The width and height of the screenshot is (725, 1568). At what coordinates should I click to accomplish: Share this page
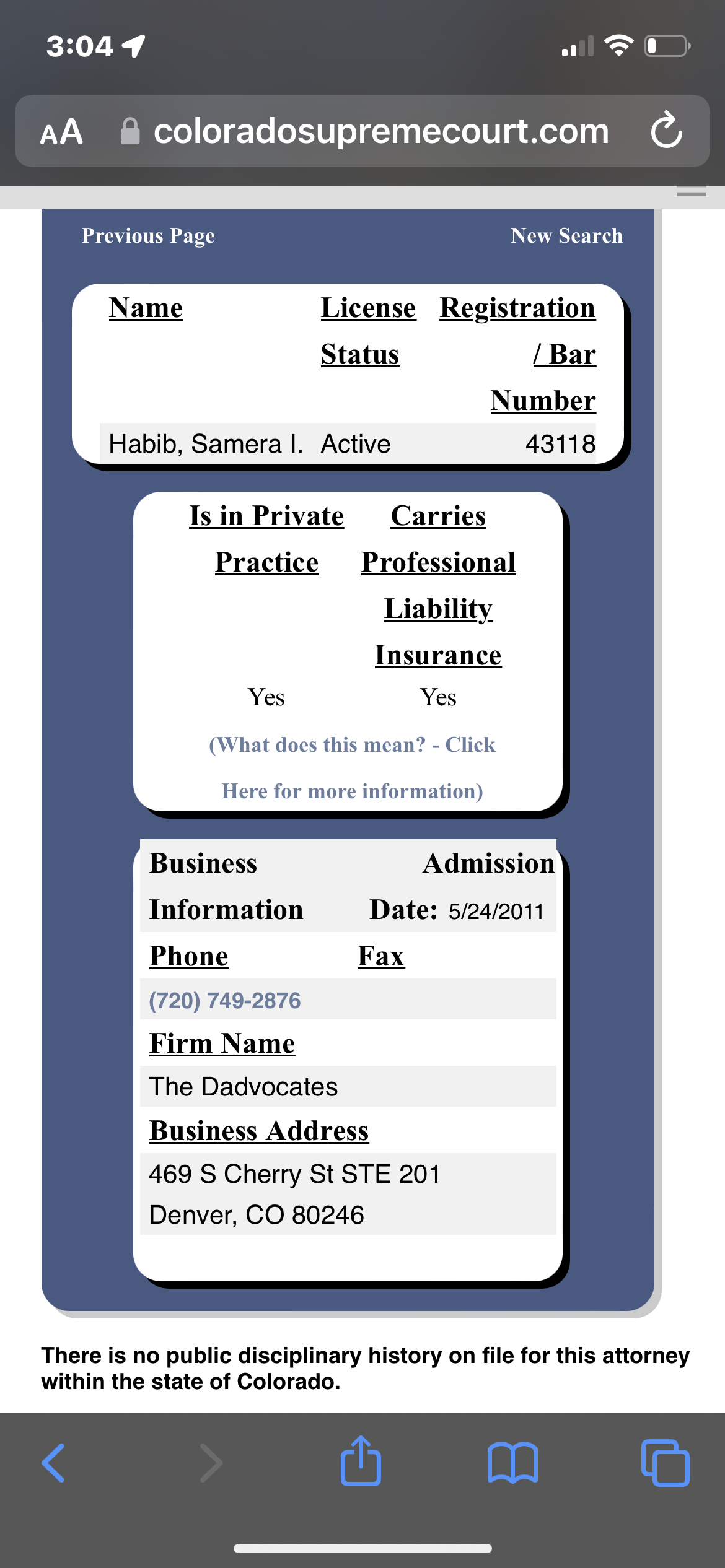361,1461
